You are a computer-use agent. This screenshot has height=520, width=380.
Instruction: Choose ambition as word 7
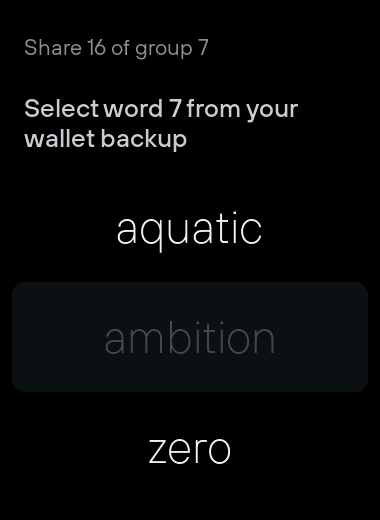190,337
